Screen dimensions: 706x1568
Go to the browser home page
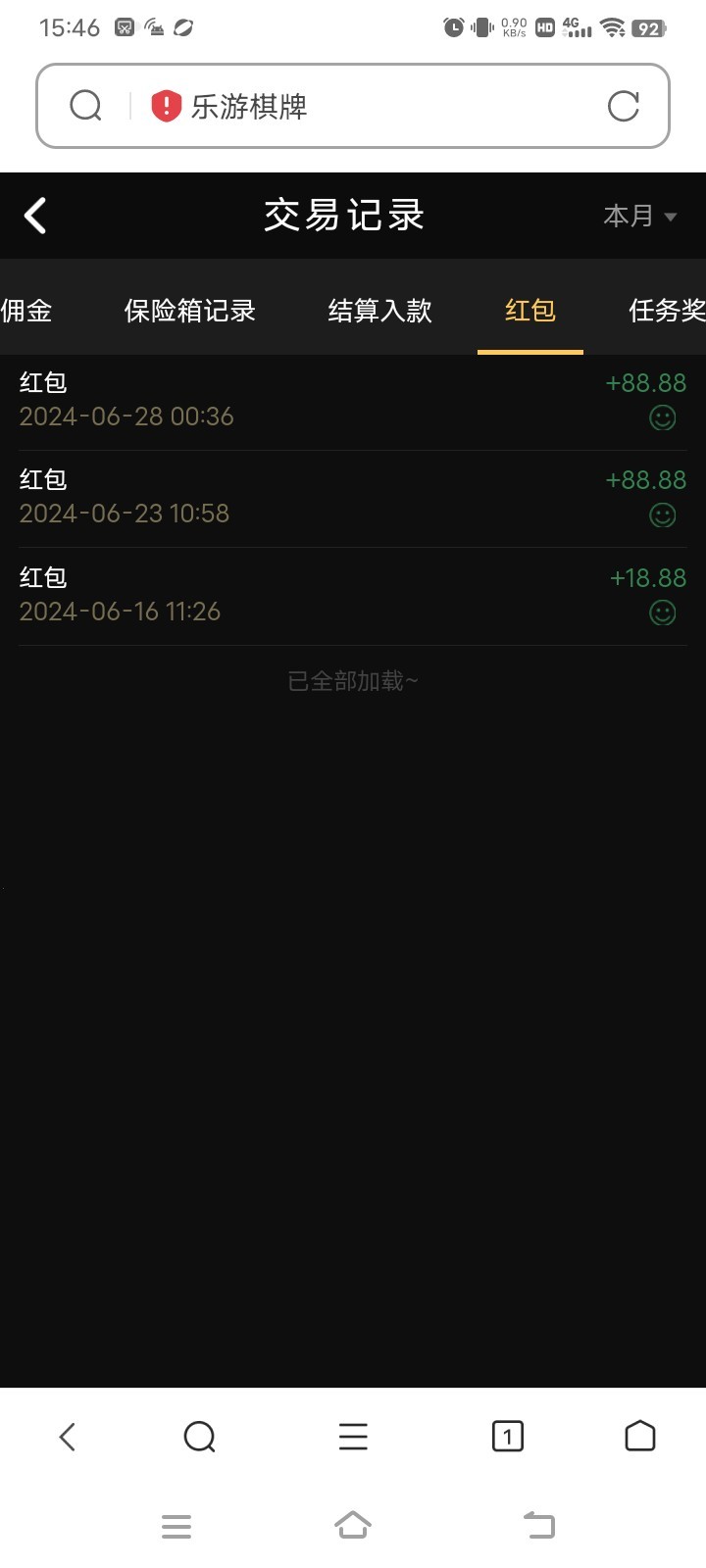[639, 1436]
